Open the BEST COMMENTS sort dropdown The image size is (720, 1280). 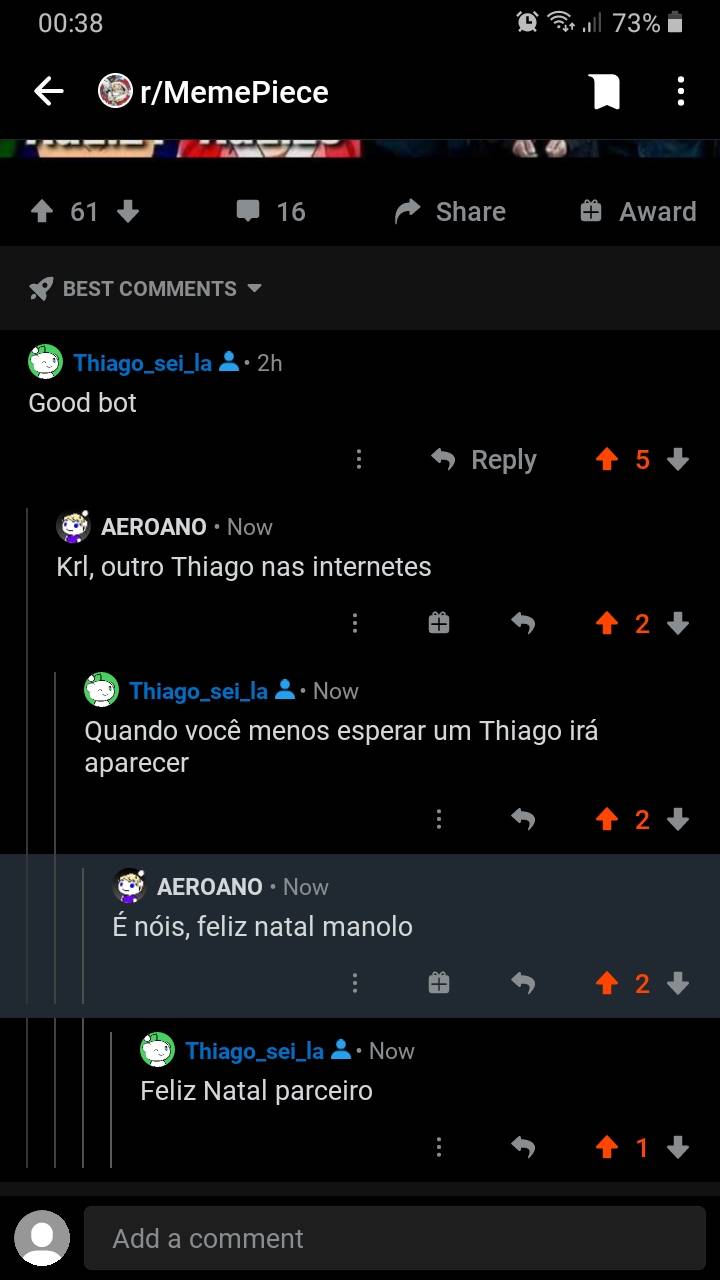(x=145, y=288)
